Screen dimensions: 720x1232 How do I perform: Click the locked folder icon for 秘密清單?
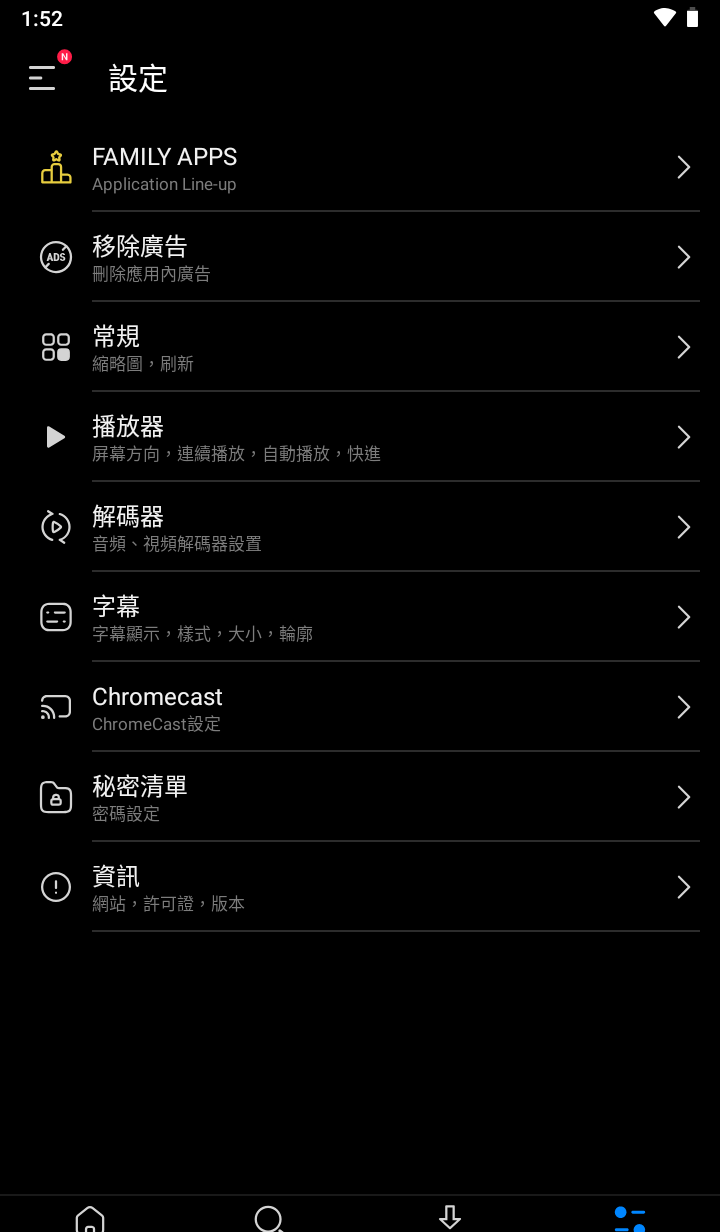(55, 797)
